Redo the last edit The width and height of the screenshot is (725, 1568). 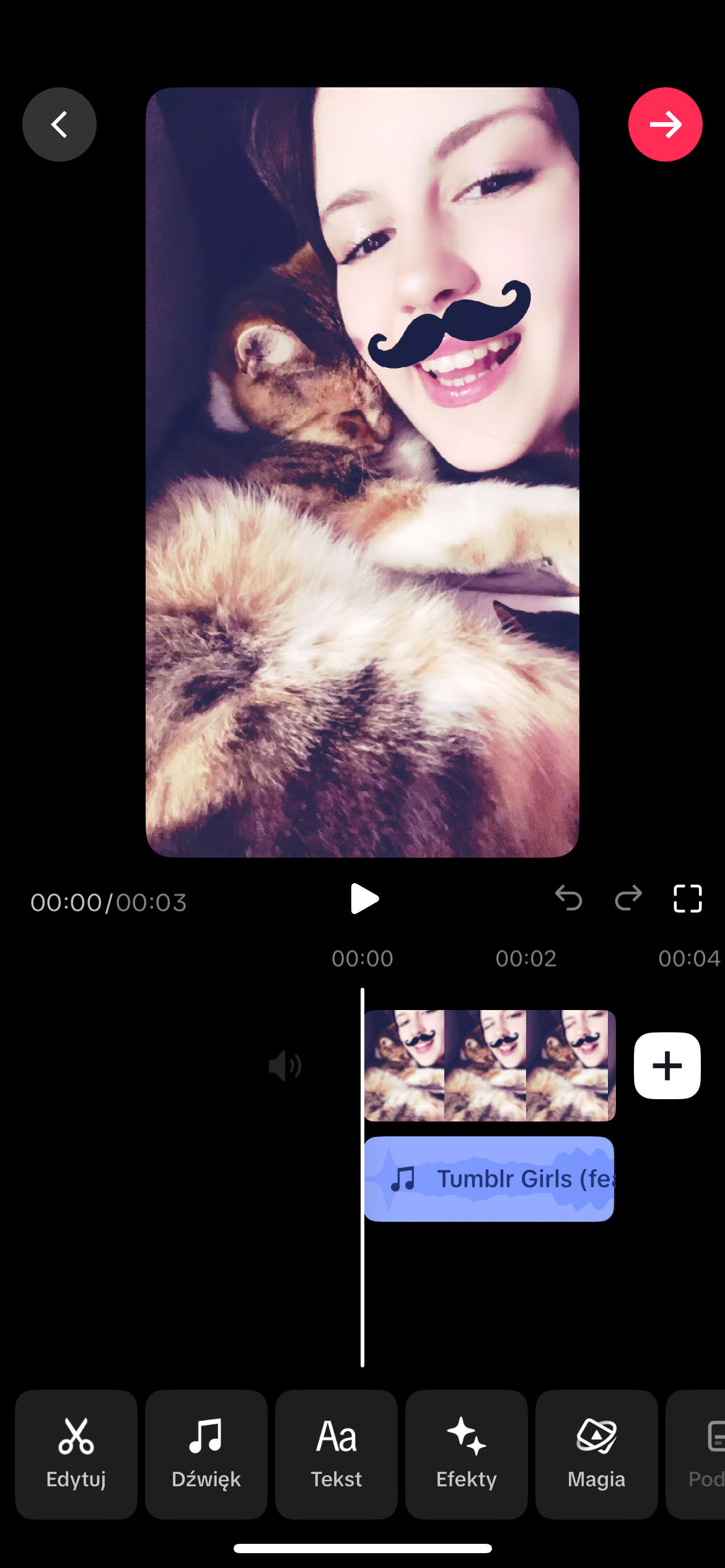coord(628,898)
